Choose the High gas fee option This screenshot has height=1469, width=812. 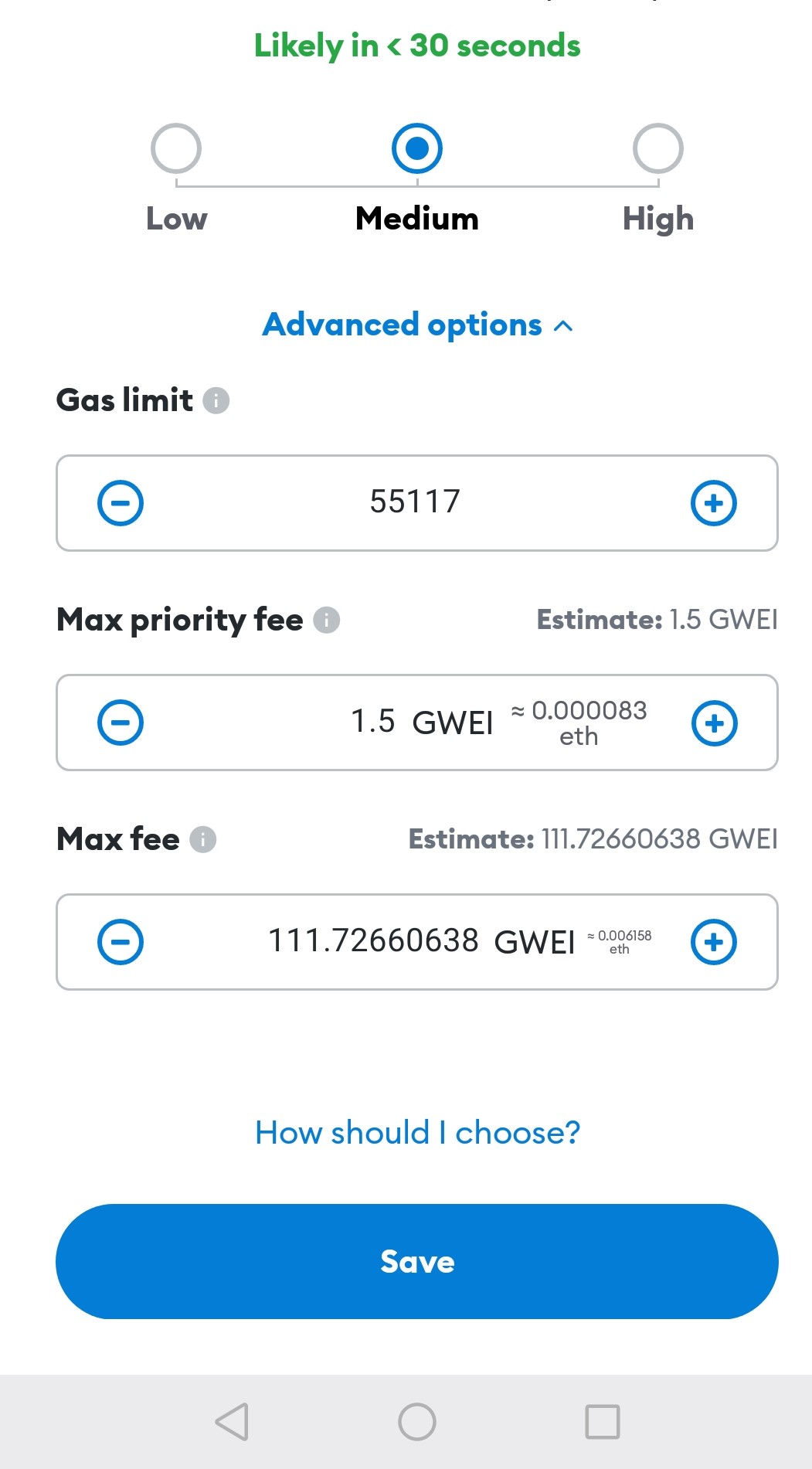tap(658, 148)
